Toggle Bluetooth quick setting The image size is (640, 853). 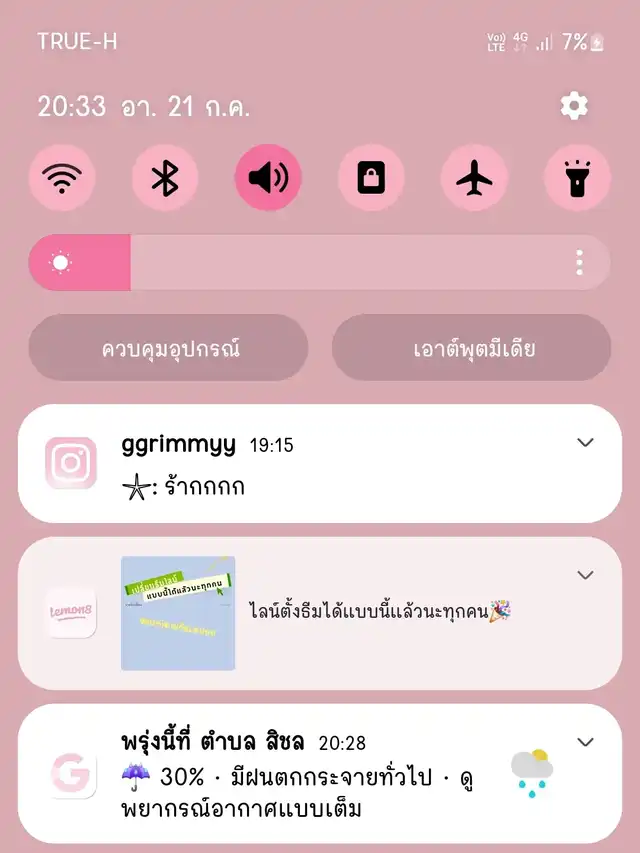pyautogui.click(x=165, y=178)
